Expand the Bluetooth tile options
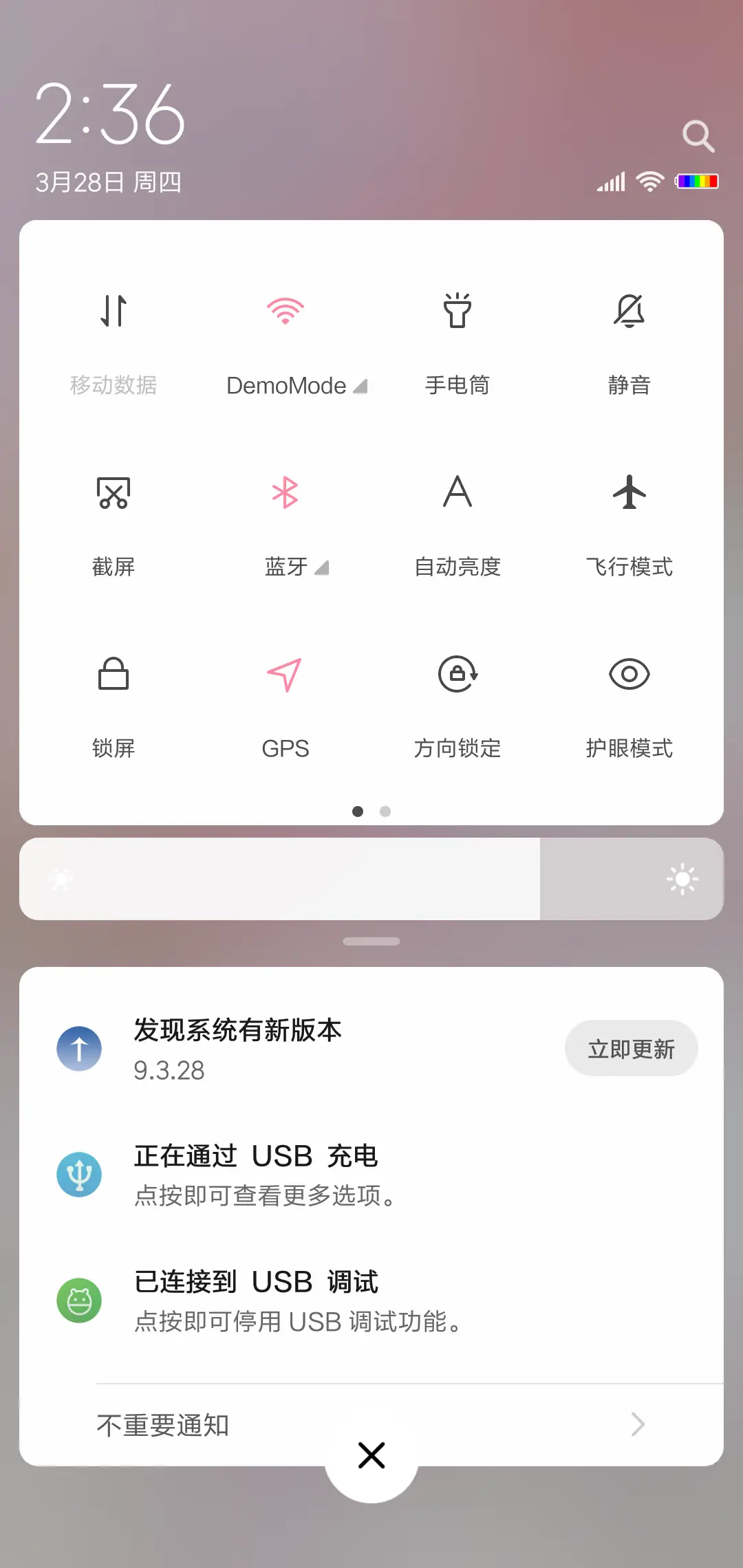The width and height of the screenshot is (743, 1568). click(x=322, y=568)
